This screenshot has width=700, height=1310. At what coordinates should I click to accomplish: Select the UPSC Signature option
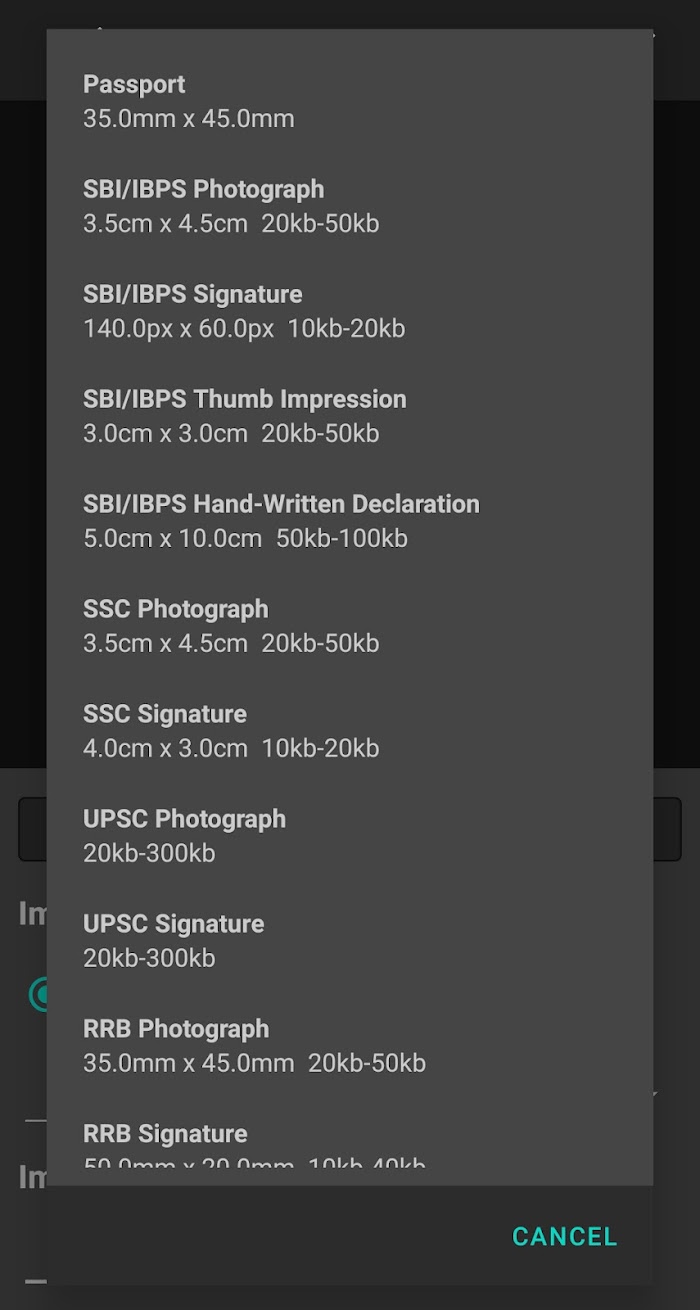[349, 942]
